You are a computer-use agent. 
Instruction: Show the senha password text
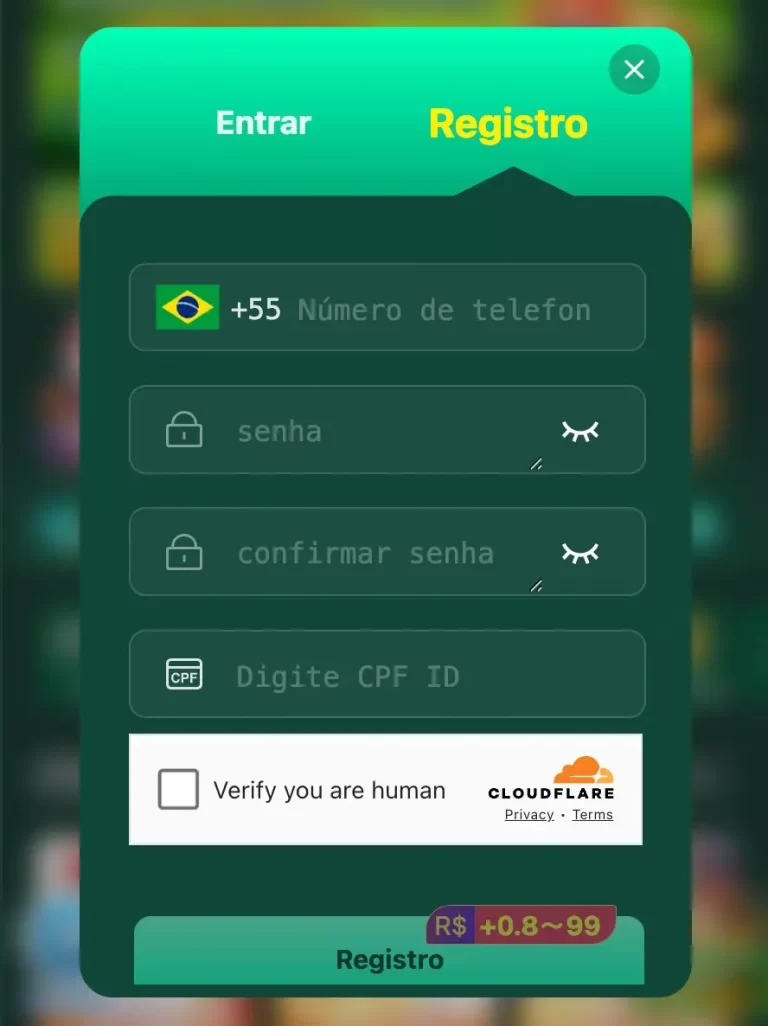[580, 431]
